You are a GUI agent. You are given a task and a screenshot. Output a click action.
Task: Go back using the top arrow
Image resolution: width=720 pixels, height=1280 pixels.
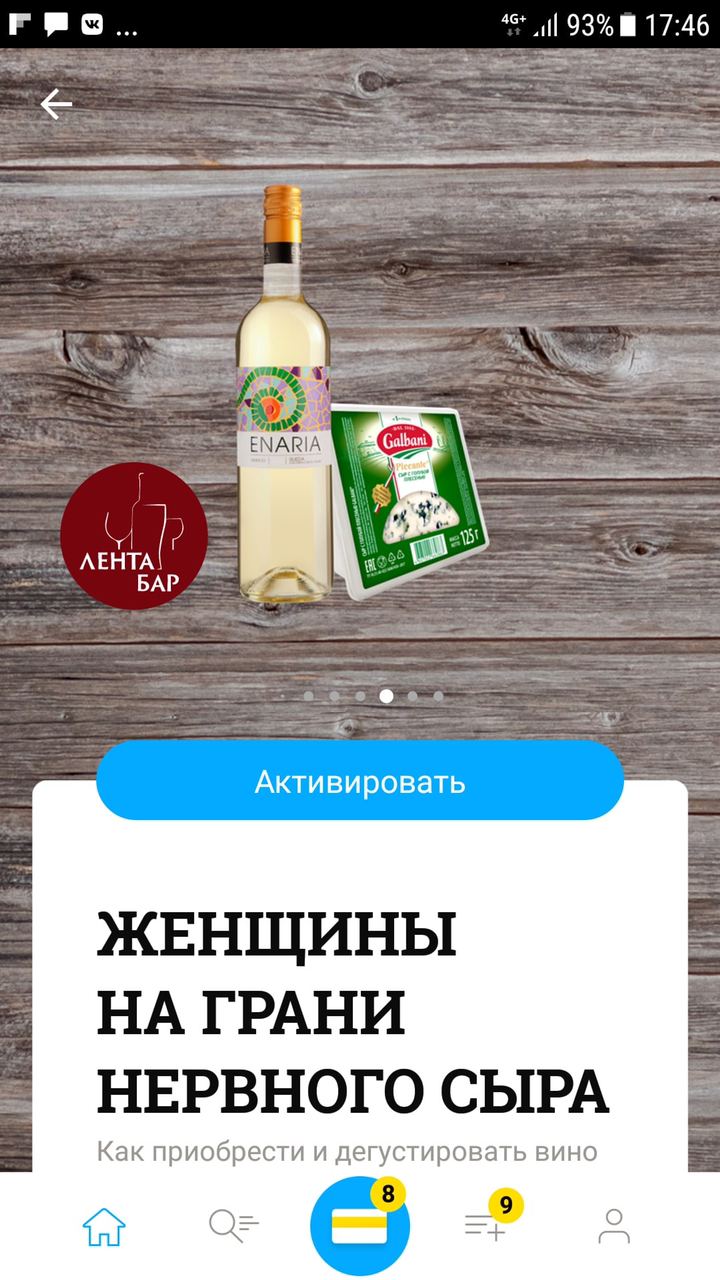[56, 104]
